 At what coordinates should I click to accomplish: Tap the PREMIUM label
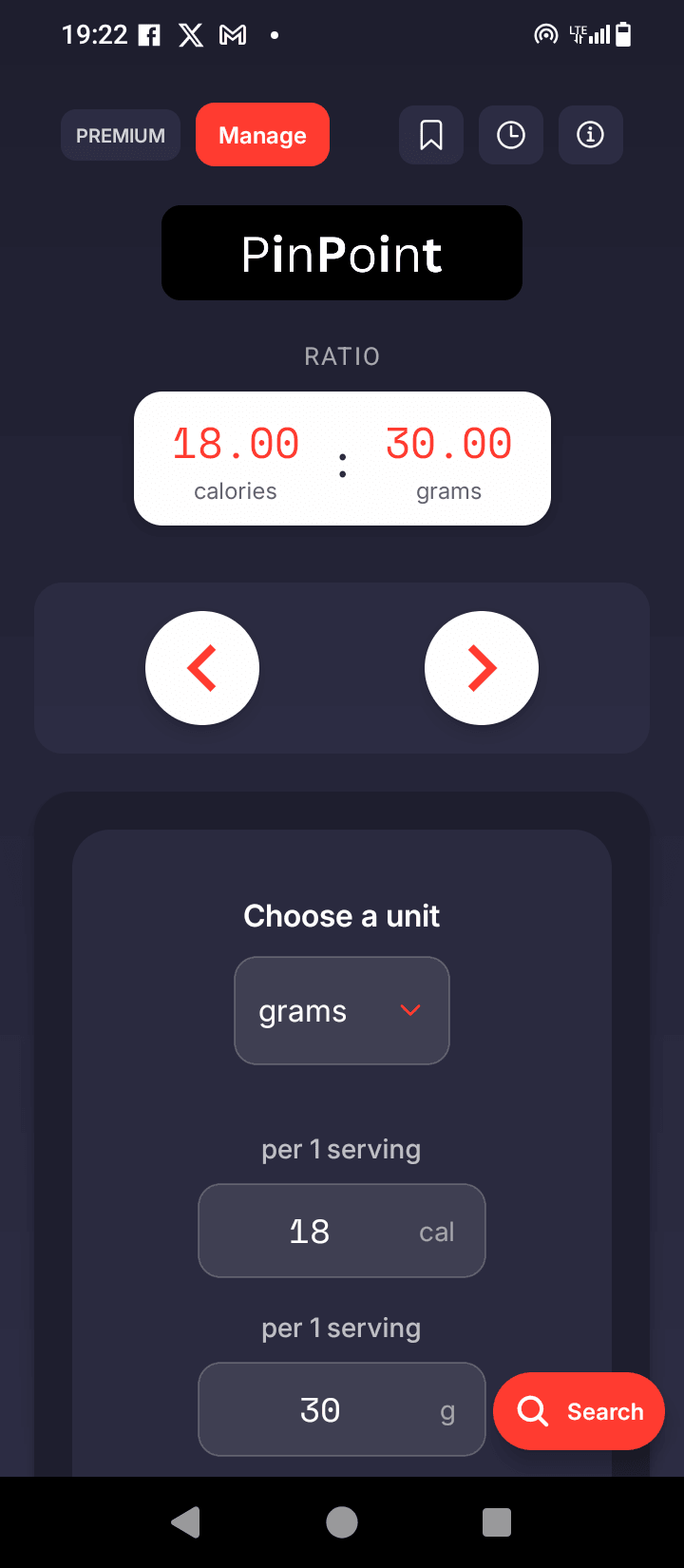point(120,135)
